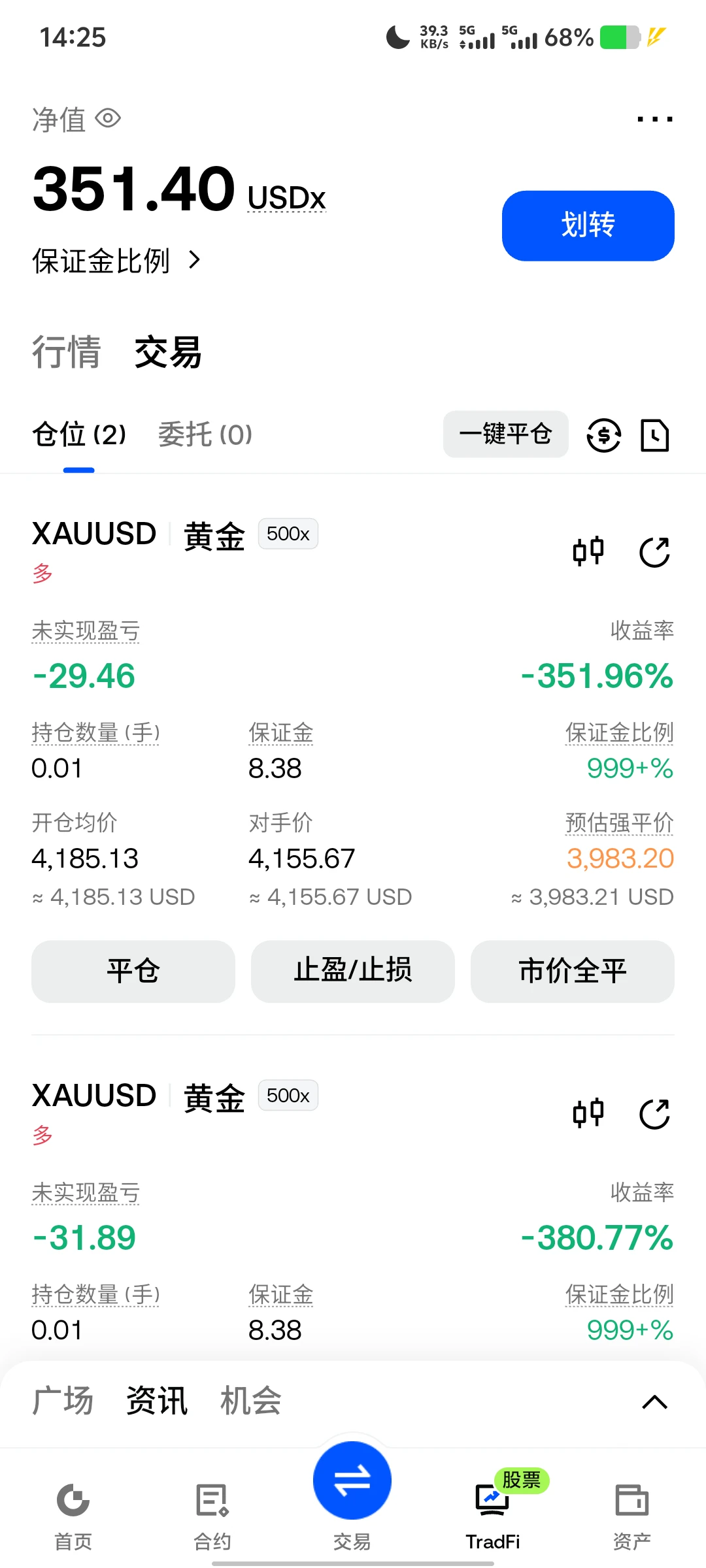Screen dimensions: 706x1568
Task: Expand the bottom panel with up chevron
Action: [x=654, y=1402]
